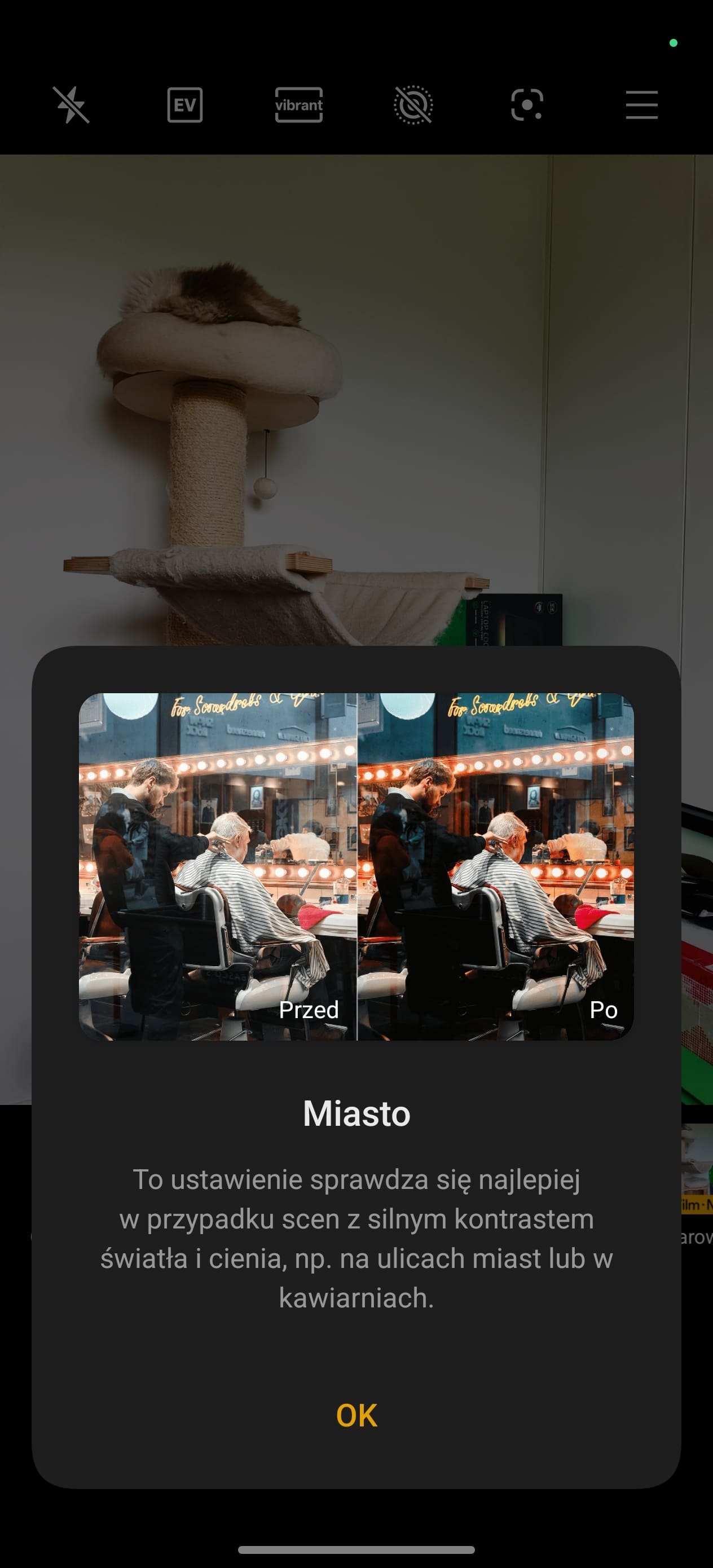Open the vibrant filter option
Screen dimensions: 713x1568
click(x=298, y=105)
